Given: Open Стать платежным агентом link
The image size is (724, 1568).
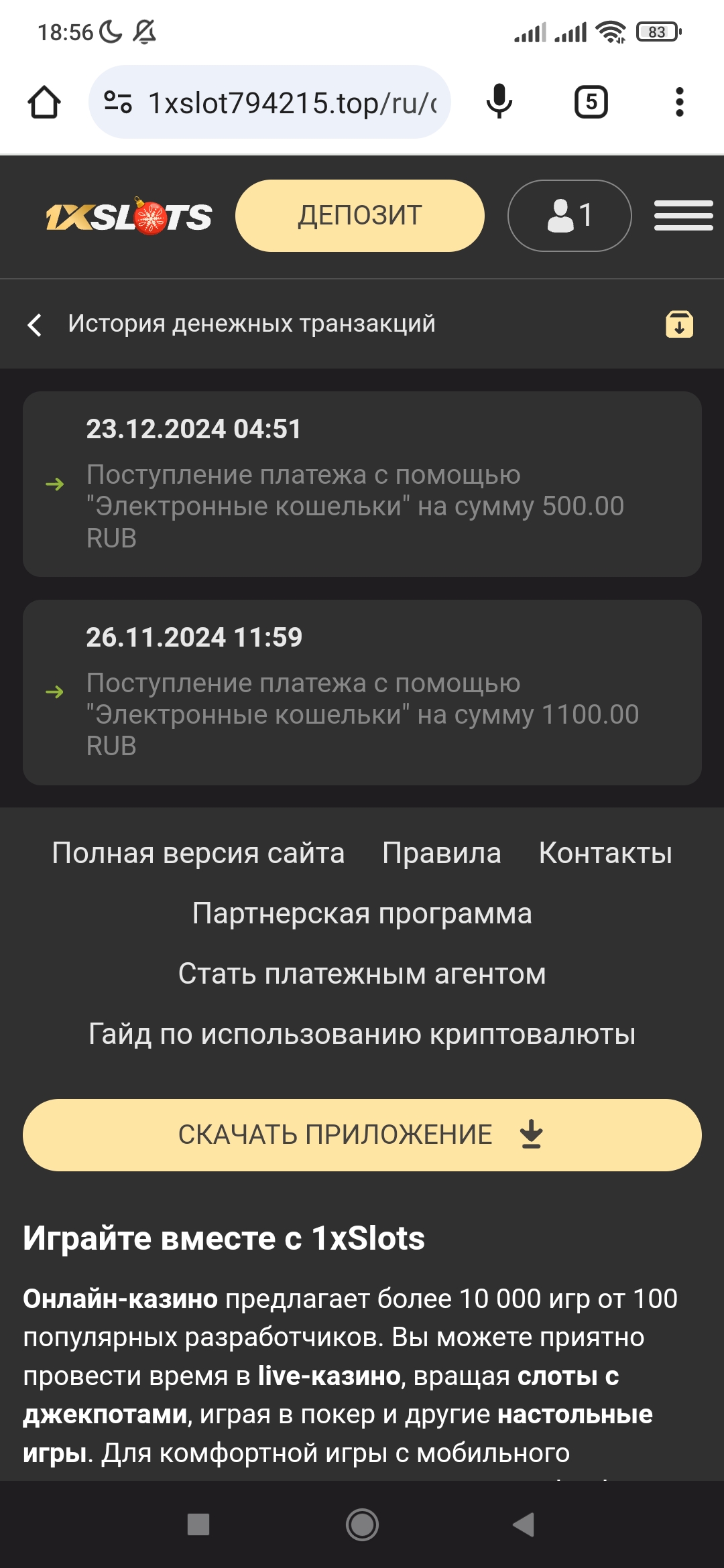Looking at the screenshot, I should point(362,974).
